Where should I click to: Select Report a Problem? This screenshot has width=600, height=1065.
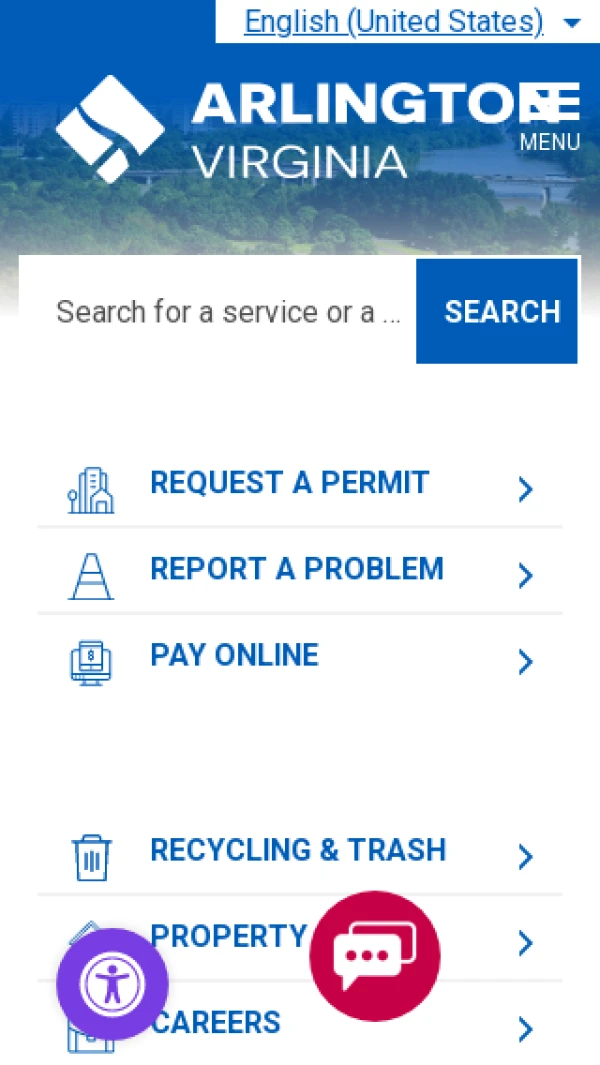(x=299, y=570)
